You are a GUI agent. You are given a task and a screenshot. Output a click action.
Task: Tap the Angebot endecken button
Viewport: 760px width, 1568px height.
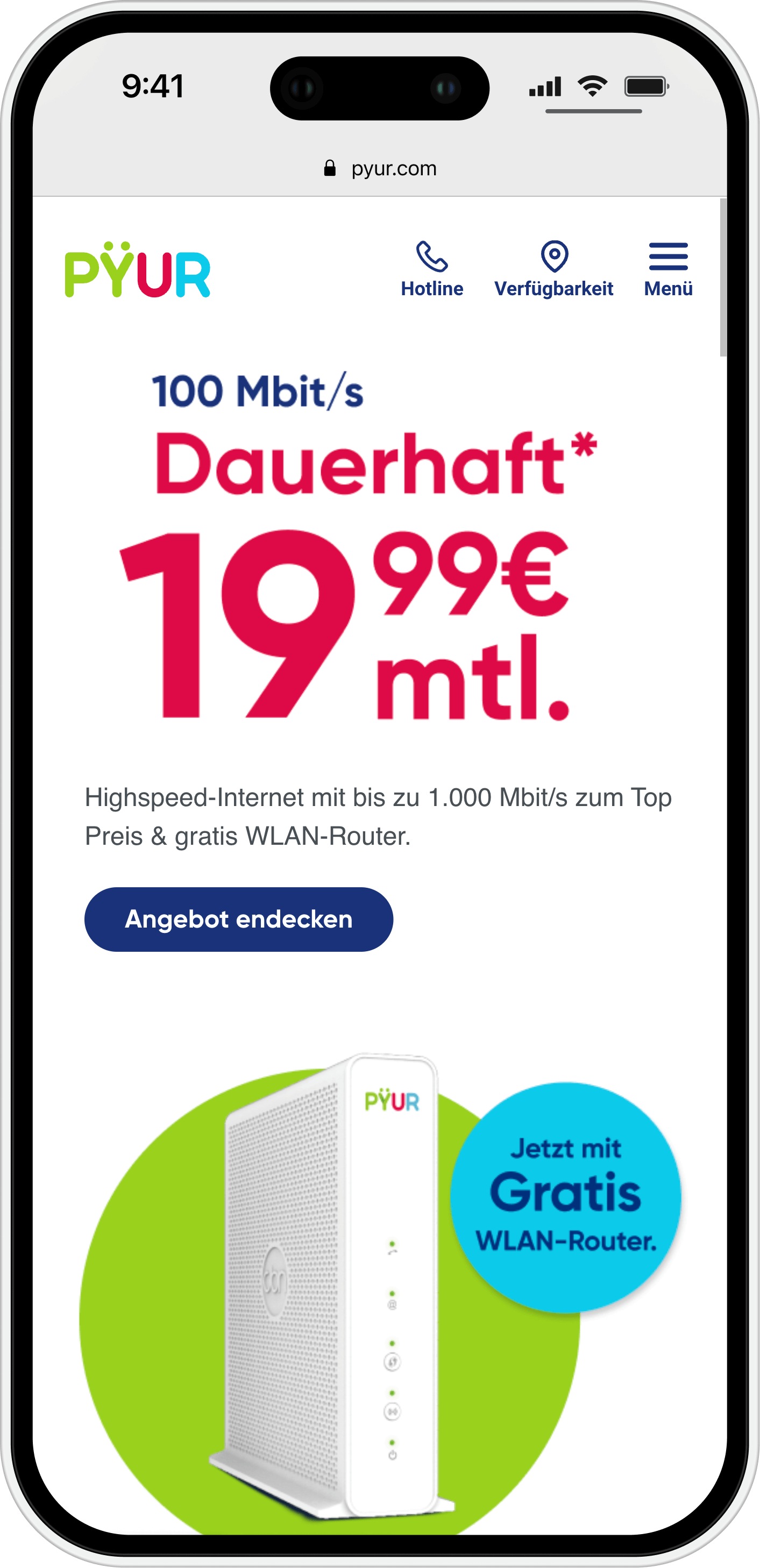pyautogui.click(x=239, y=919)
